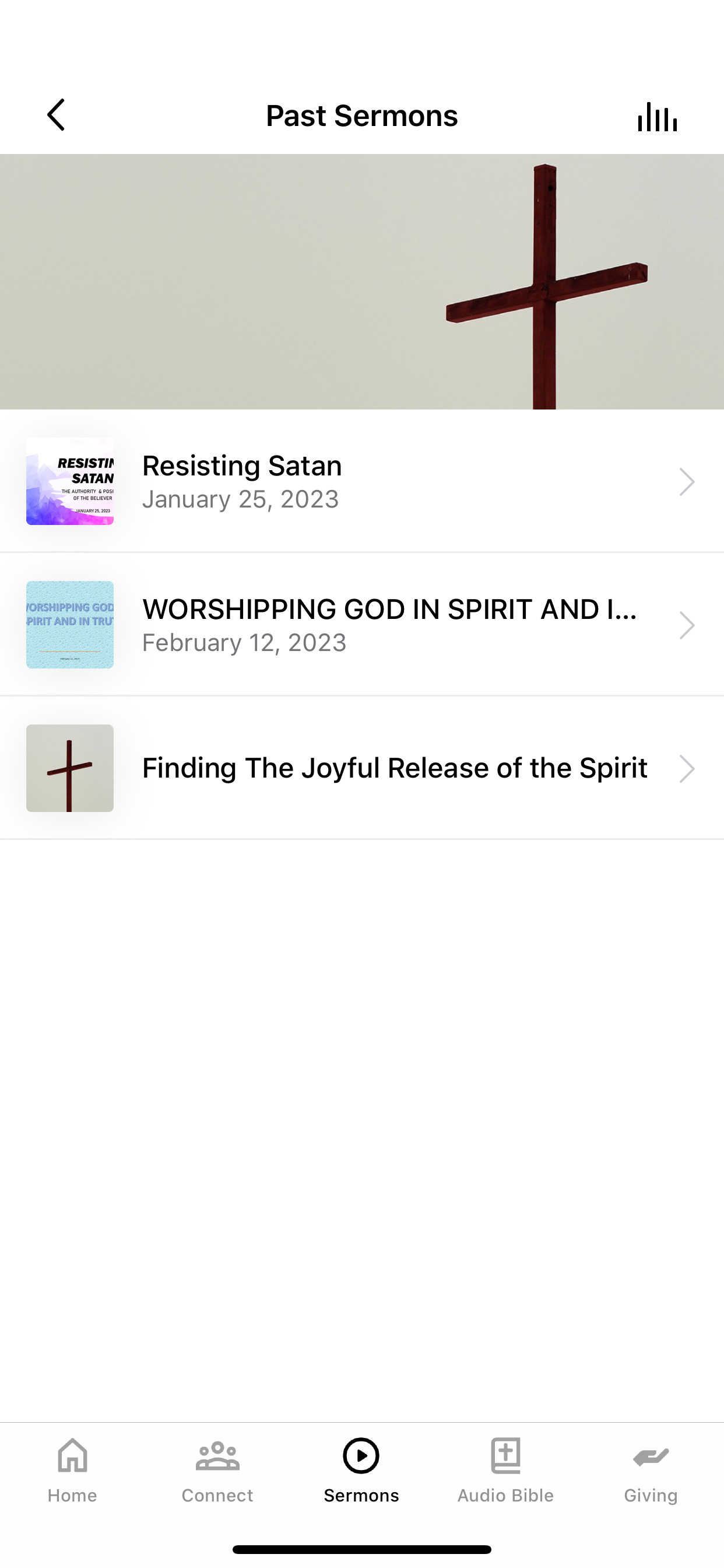Open the Resisting Satan sermon
Image resolution: width=724 pixels, height=1568 pixels.
[x=362, y=481]
